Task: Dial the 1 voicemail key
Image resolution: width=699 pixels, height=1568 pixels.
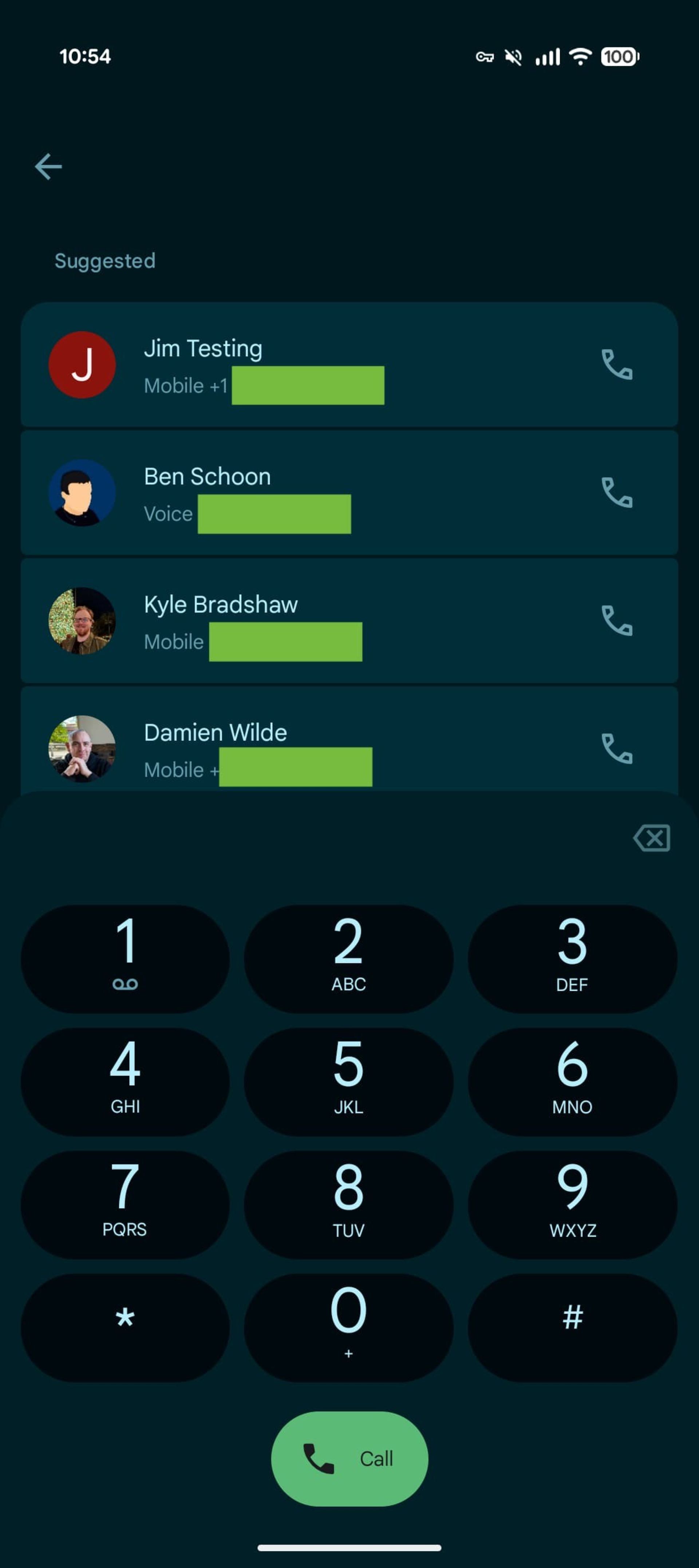Action: point(126,959)
